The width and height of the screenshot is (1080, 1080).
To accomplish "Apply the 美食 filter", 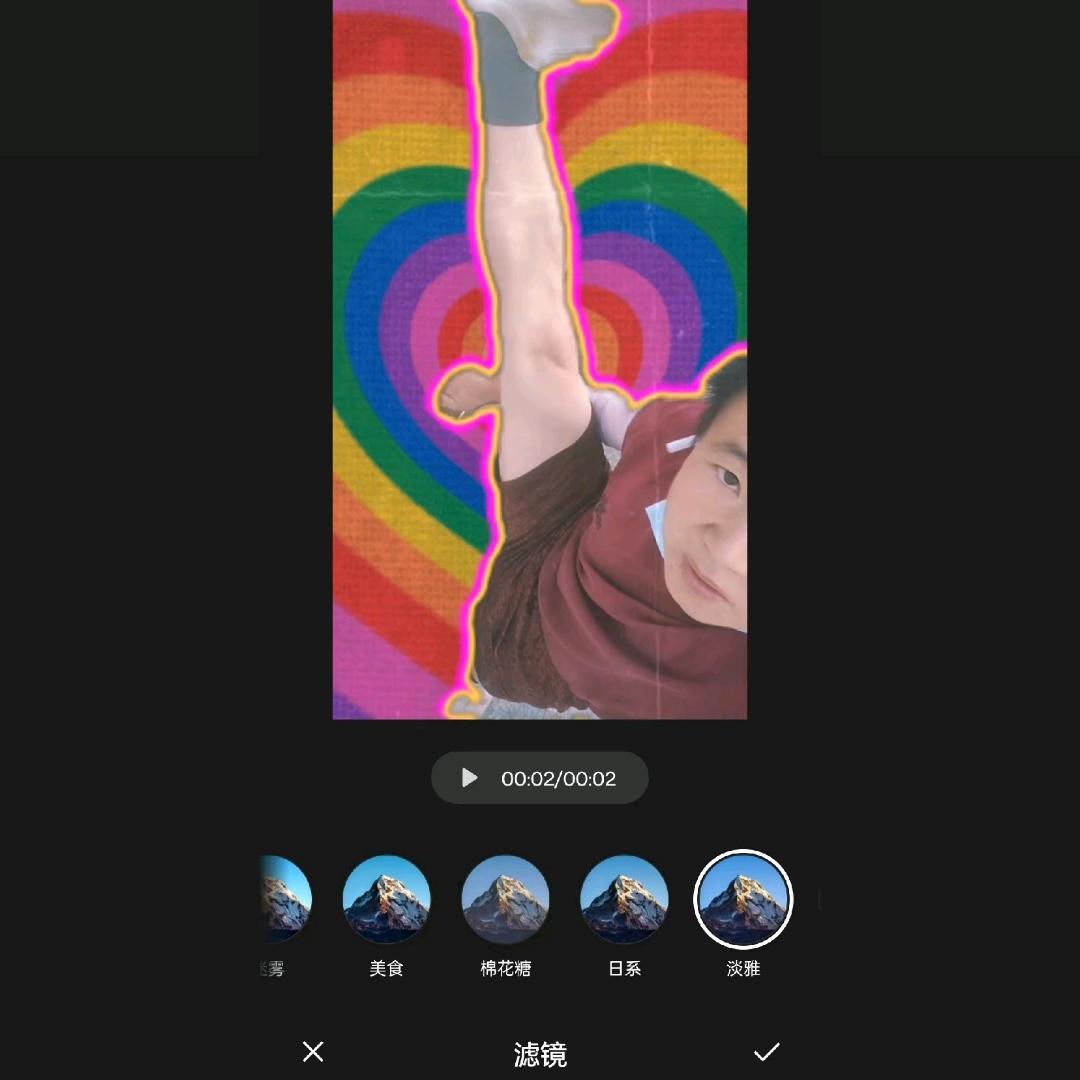I will [386, 899].
